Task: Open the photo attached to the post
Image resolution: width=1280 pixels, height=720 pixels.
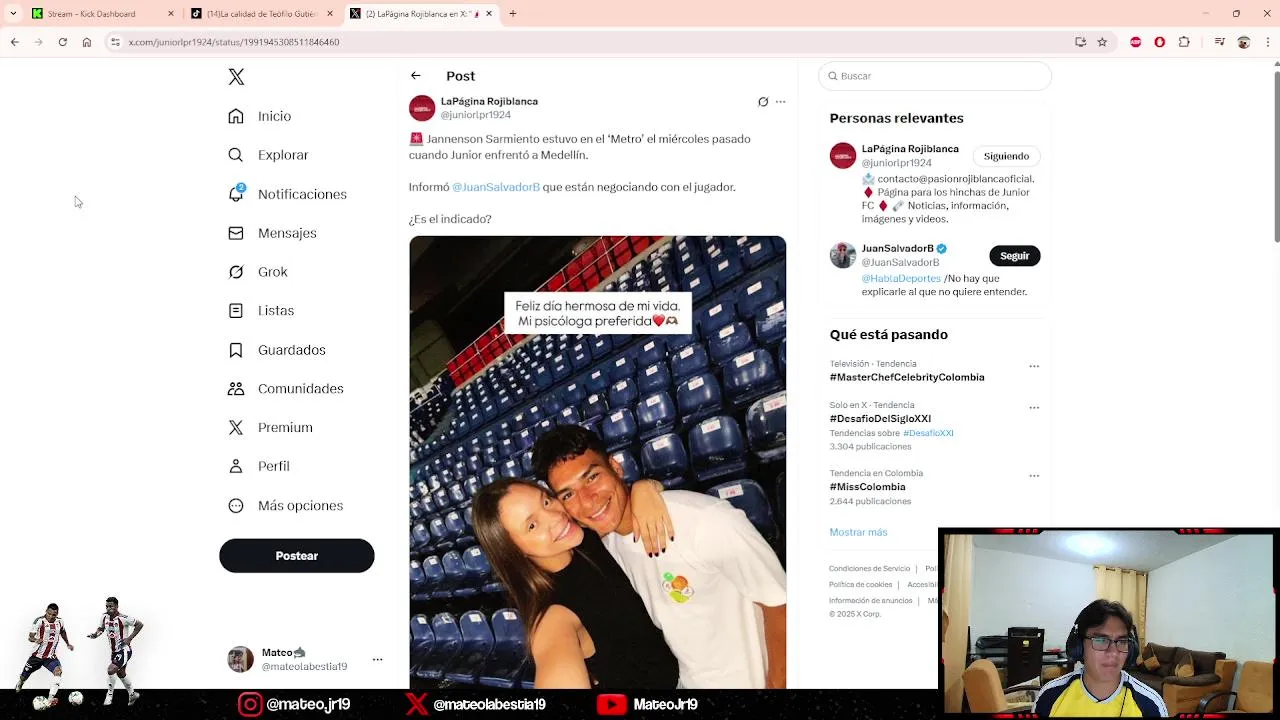Action: tap(597, 460)
